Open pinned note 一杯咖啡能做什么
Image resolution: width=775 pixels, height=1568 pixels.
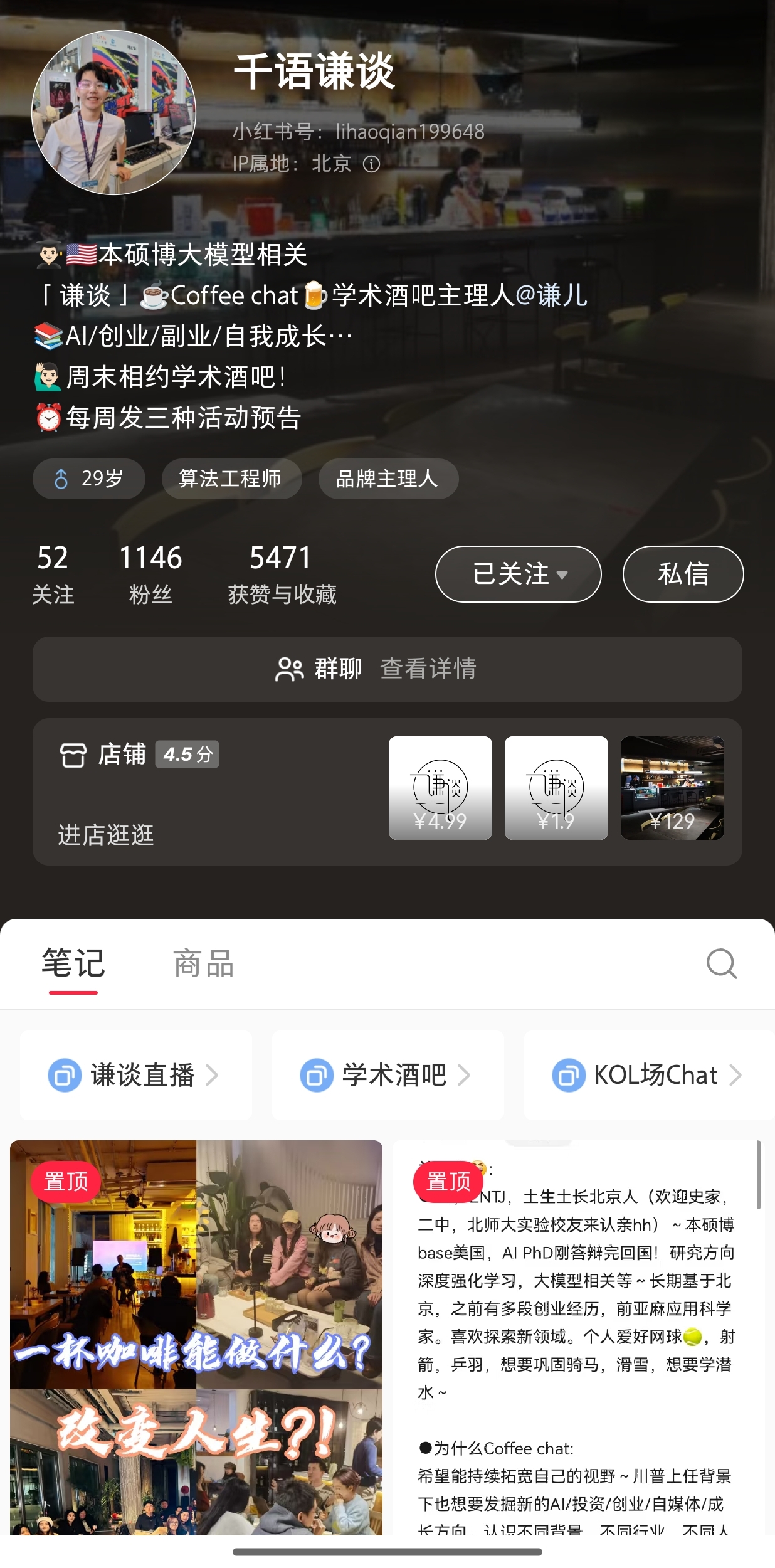[196, 1336]
